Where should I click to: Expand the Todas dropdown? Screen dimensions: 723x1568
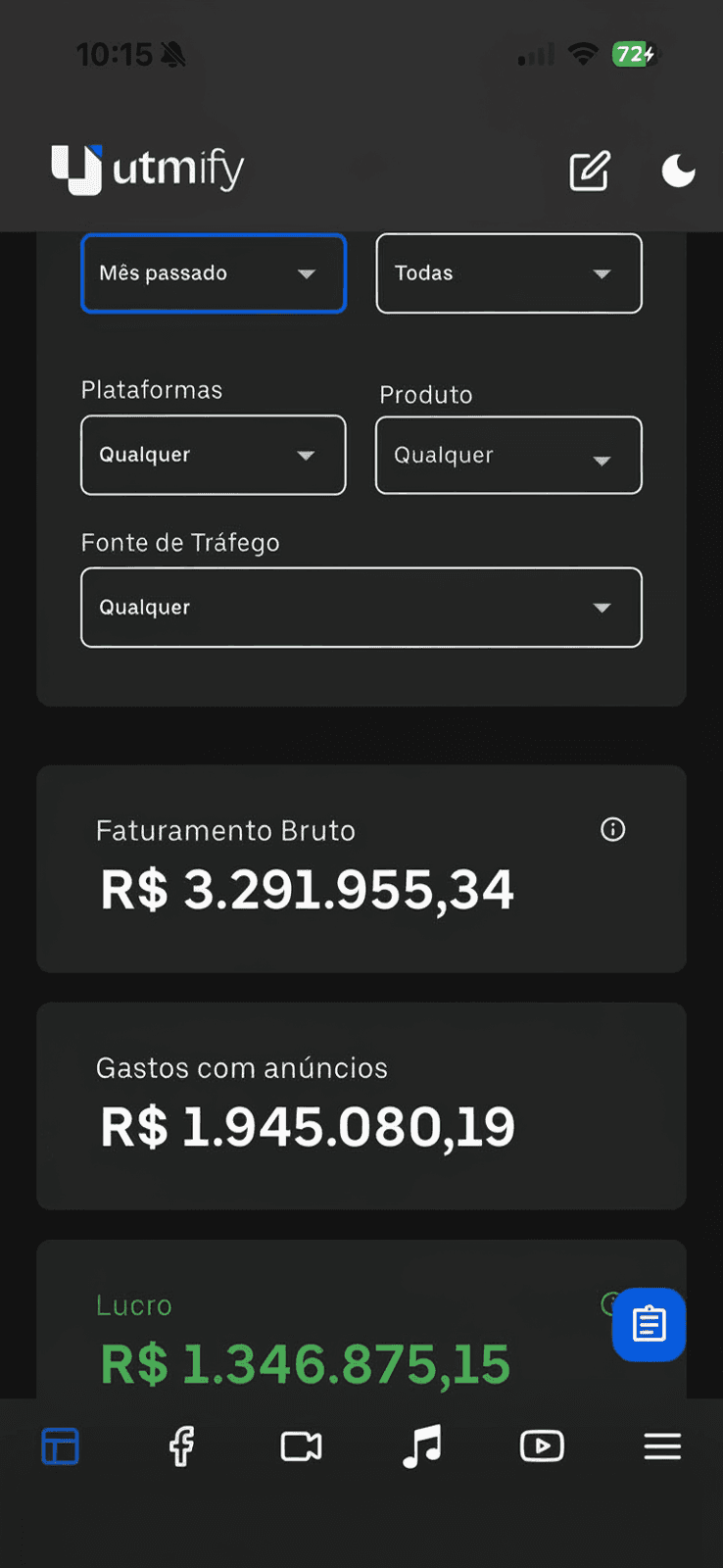[x=508, y=273]
